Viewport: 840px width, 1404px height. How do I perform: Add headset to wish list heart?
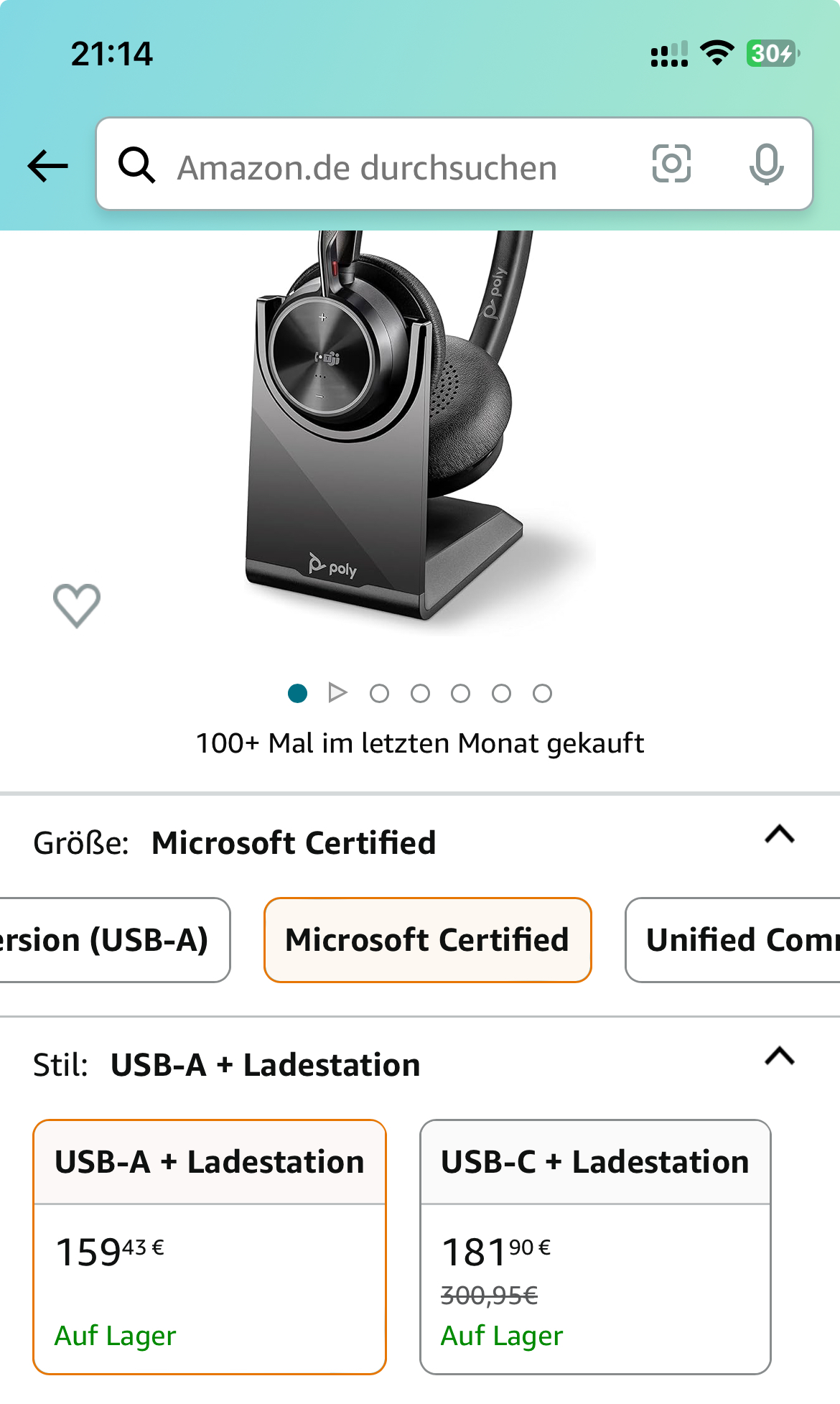pos(77,605)
